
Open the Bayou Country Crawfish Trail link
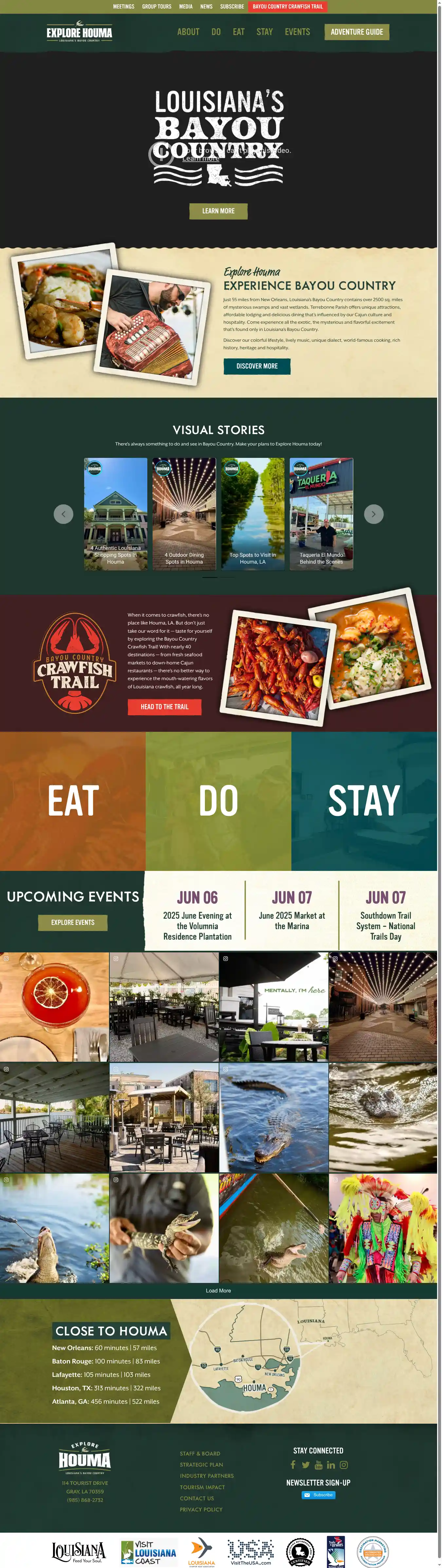287,7
